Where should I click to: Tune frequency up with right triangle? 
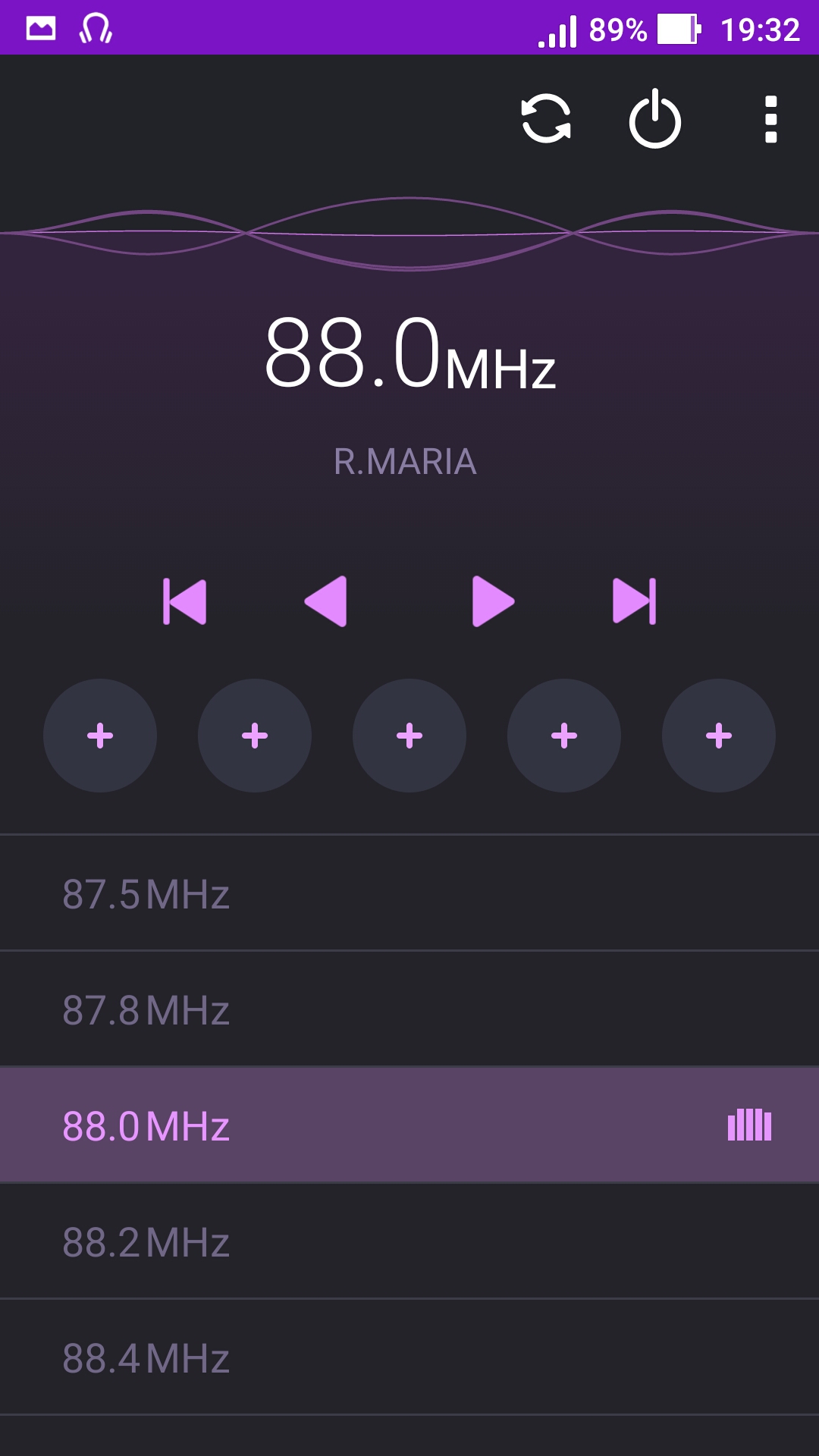point(493,601)
